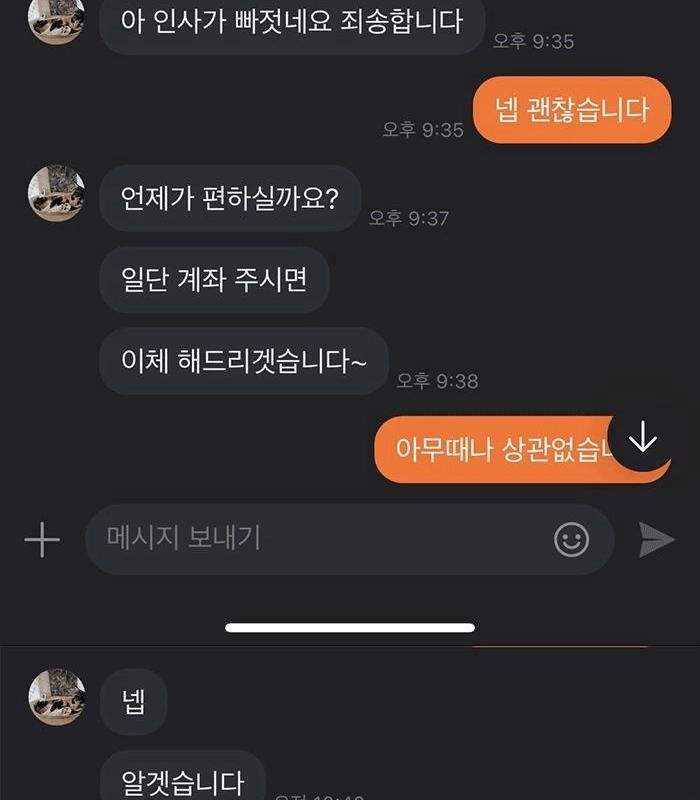The width and height of the screenshot is (700, 800).
Task: Open the profile photo beside 언제가 편하실까요?
Action: tap(56, 193)
